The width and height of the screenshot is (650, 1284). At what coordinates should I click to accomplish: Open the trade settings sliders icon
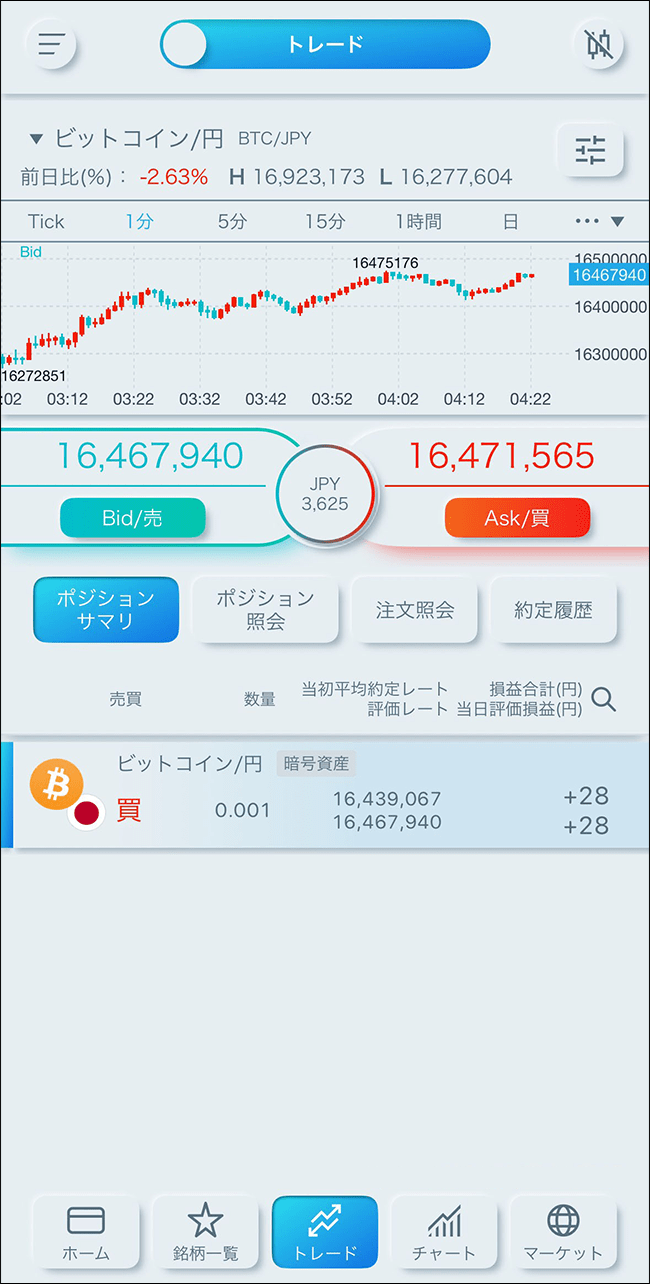590,152
